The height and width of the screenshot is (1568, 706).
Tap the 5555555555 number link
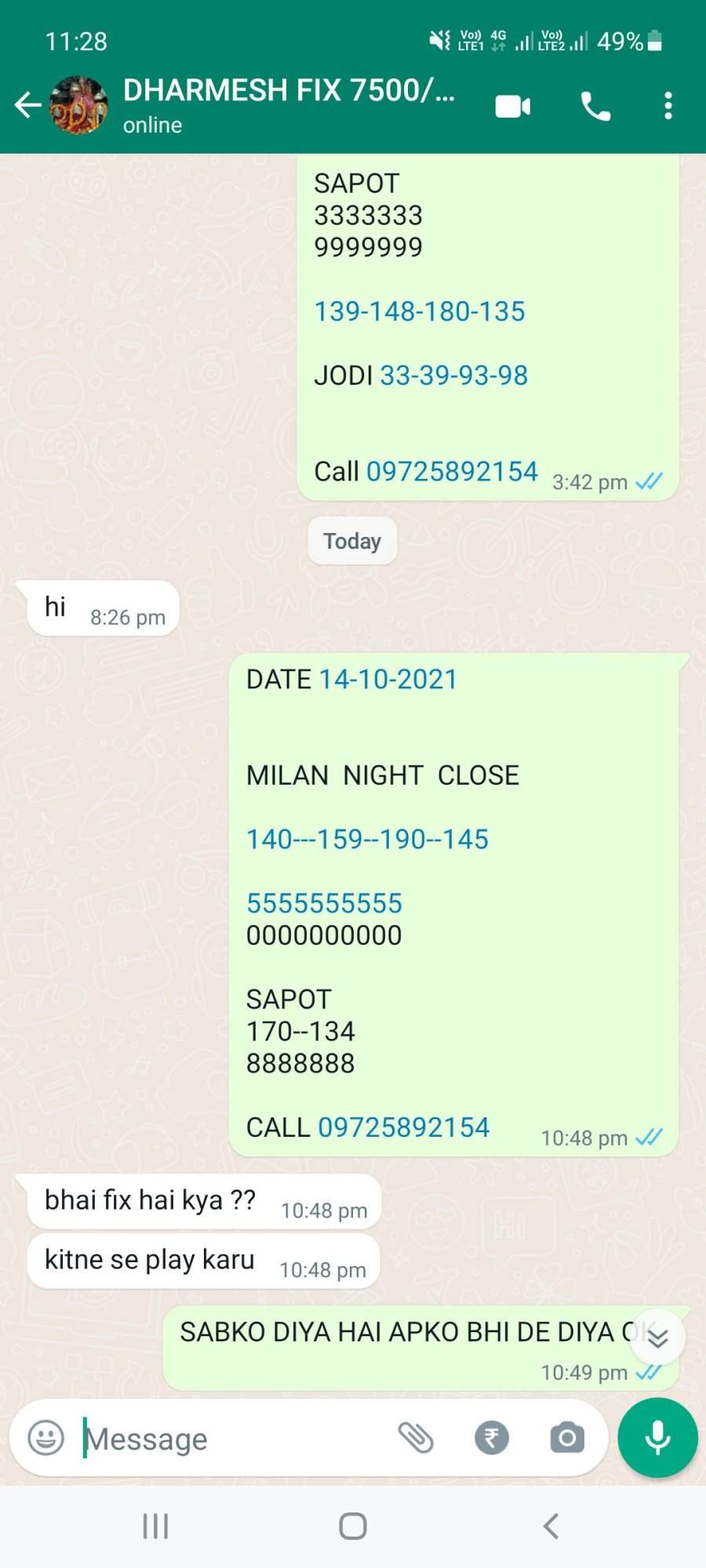tap(324, 903)
